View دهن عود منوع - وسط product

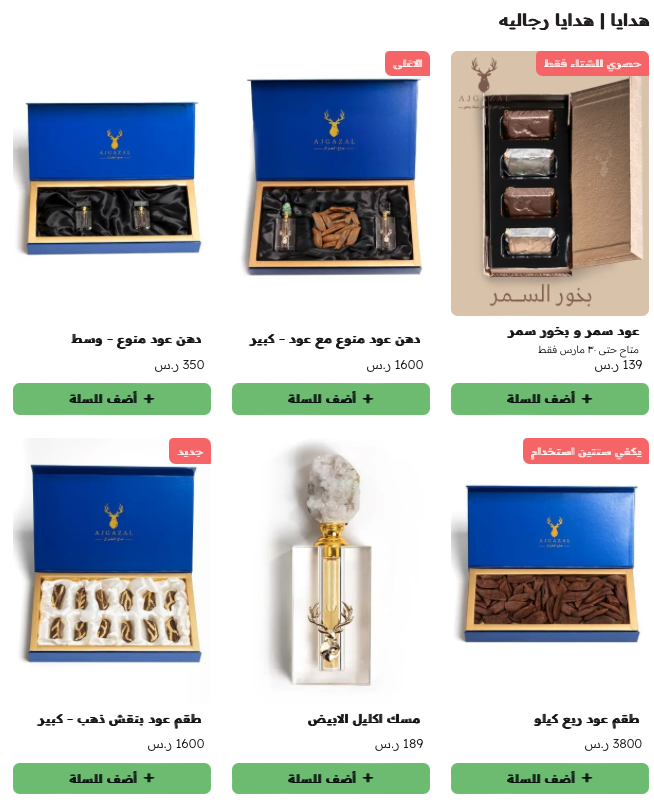point(111,183)
